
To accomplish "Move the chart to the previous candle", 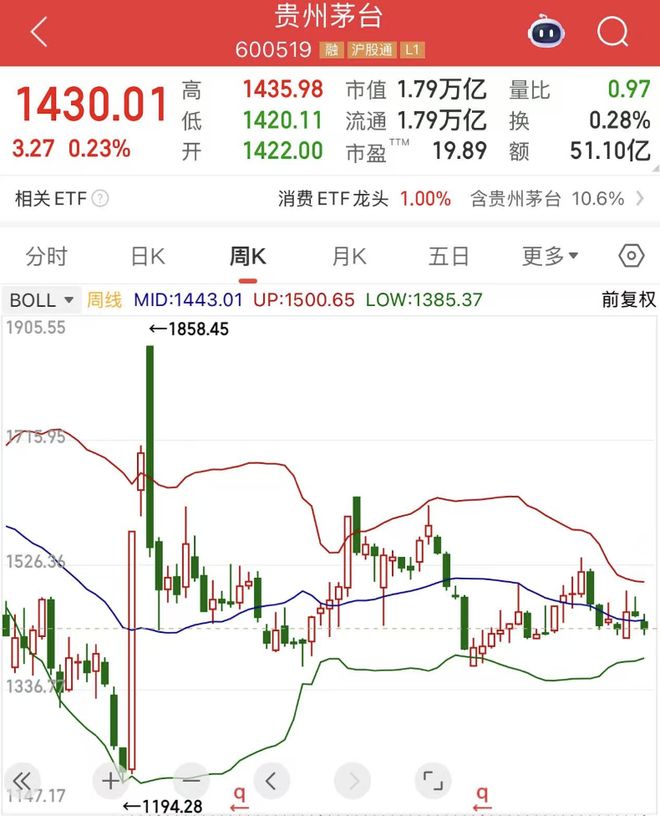I will tap(271, 780).
